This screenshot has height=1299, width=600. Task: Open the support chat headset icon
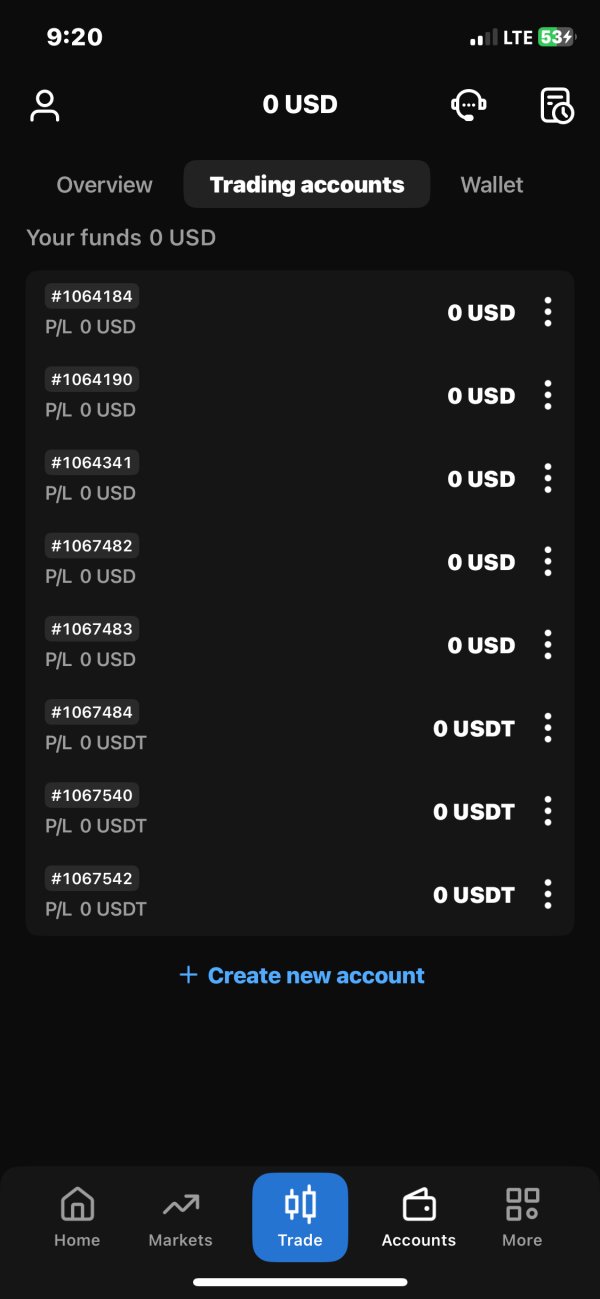[x=469, y=105]
